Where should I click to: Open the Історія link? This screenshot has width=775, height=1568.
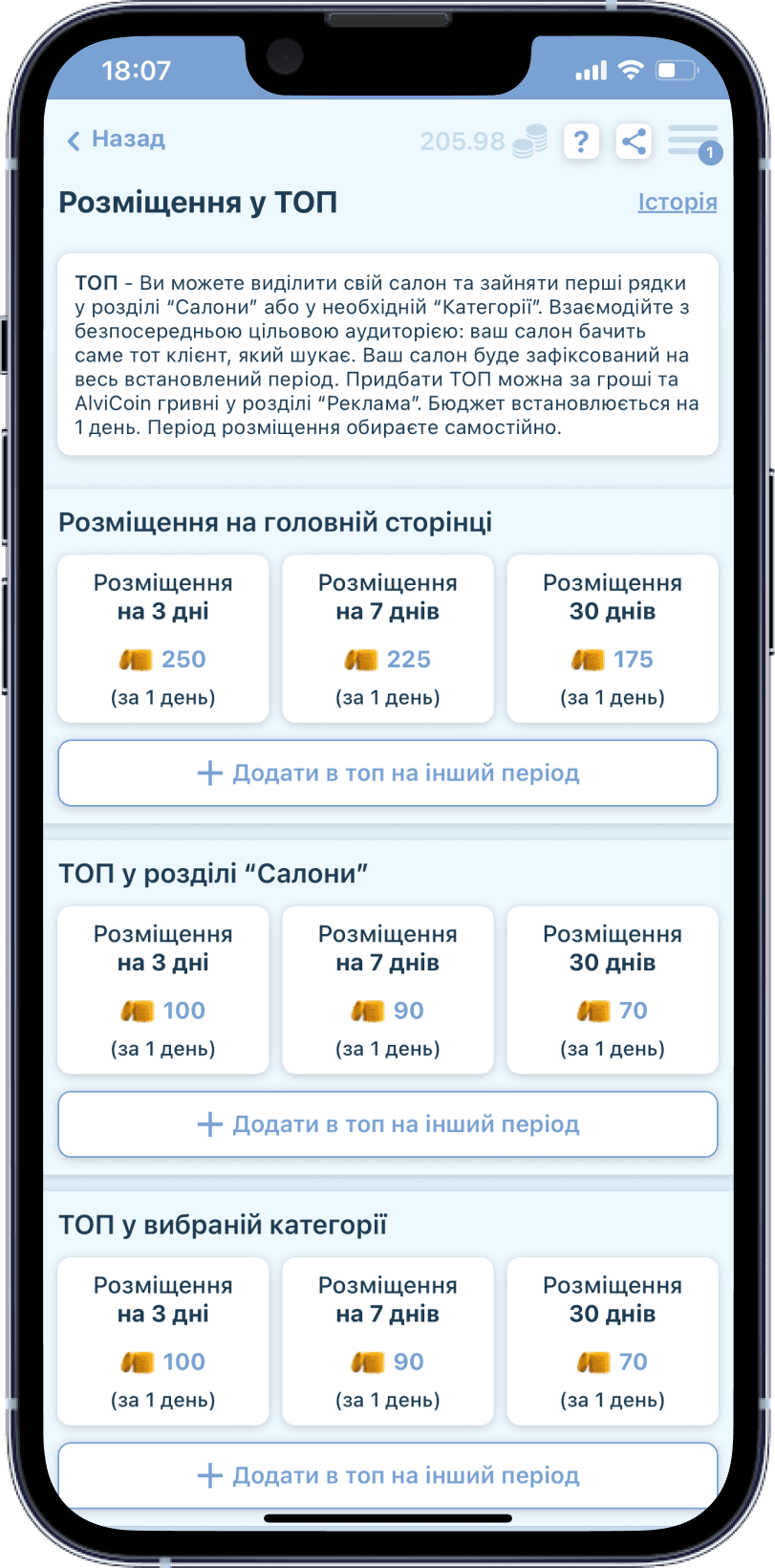(x=677, y=202)
